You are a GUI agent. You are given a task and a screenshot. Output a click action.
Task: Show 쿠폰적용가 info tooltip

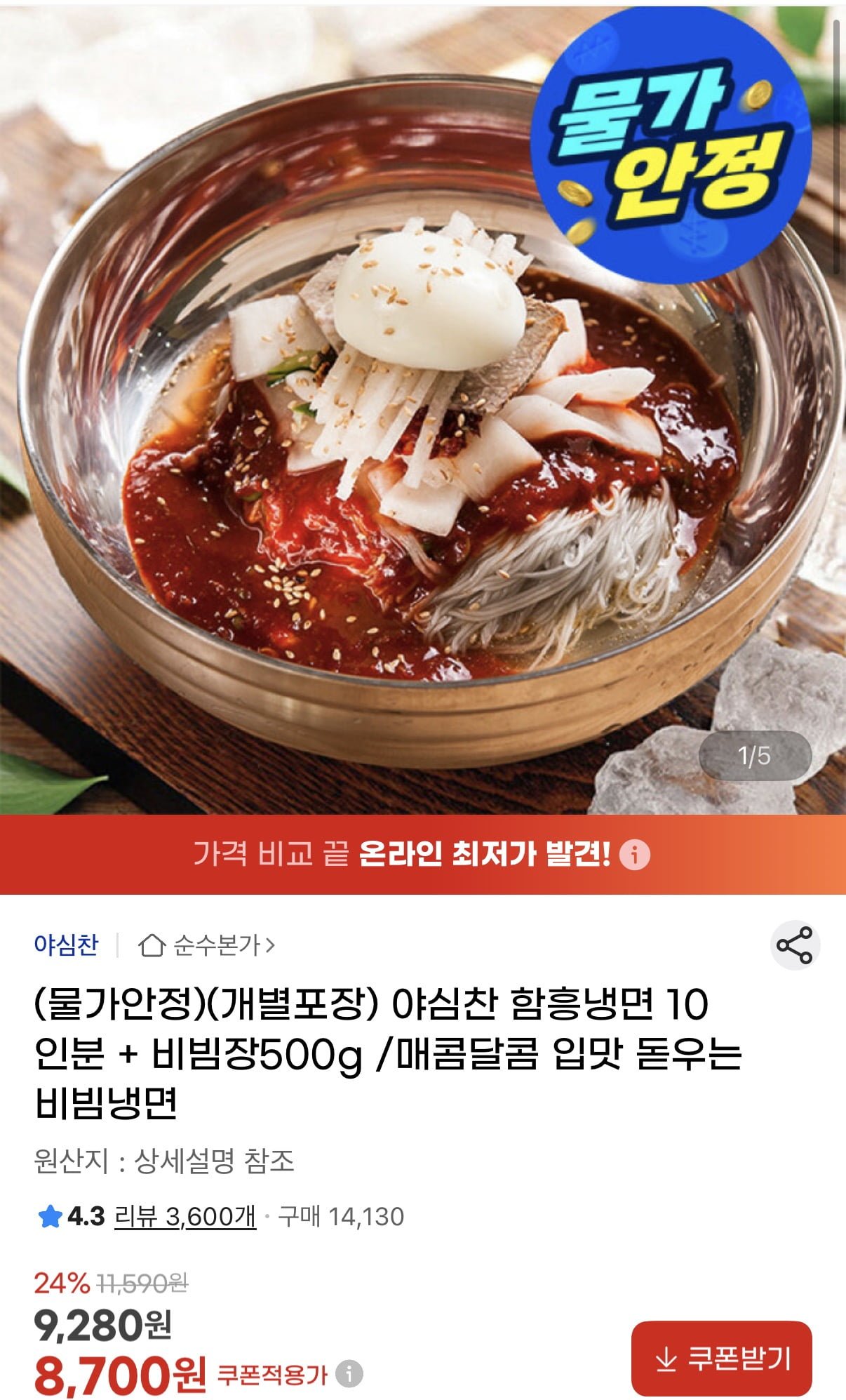[349, 1373]
